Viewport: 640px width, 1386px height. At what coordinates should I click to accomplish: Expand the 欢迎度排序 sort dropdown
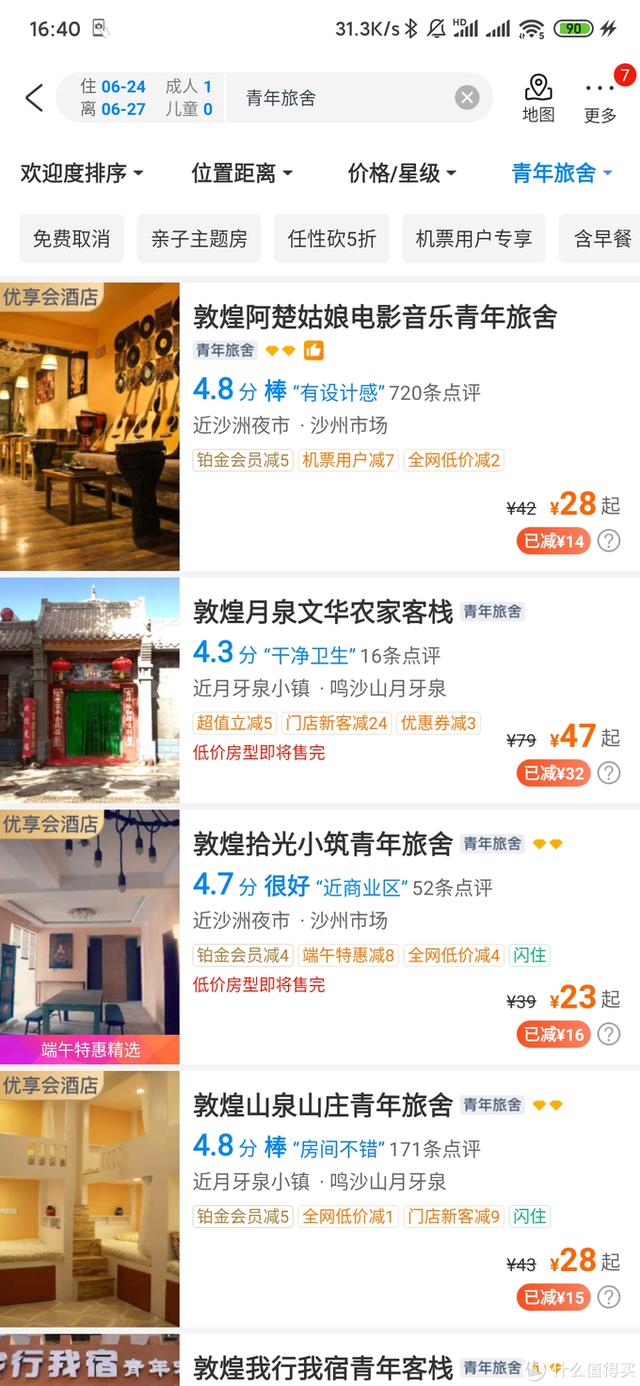pyautogui.click(x=82, y=173)
